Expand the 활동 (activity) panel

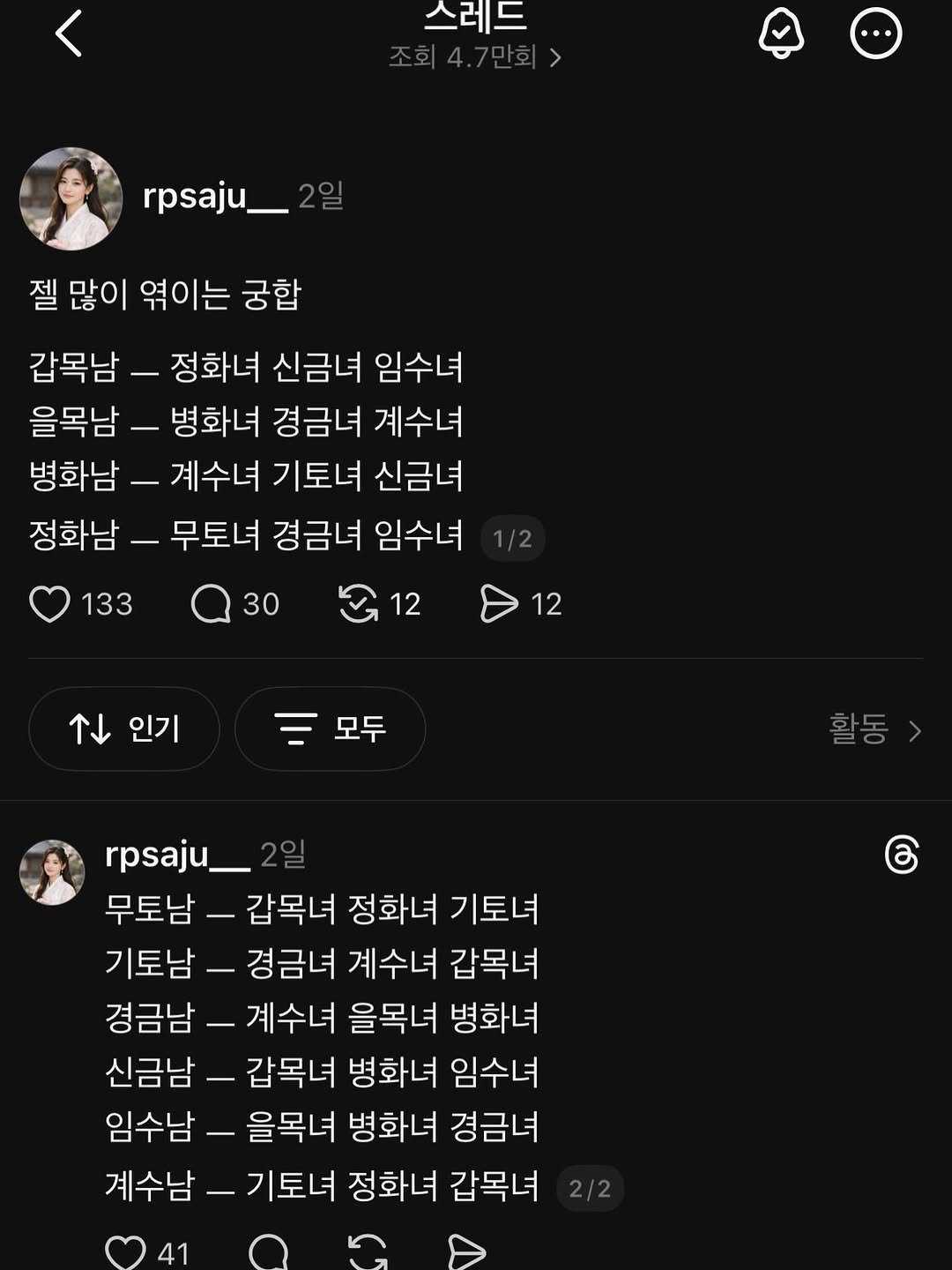872,729
